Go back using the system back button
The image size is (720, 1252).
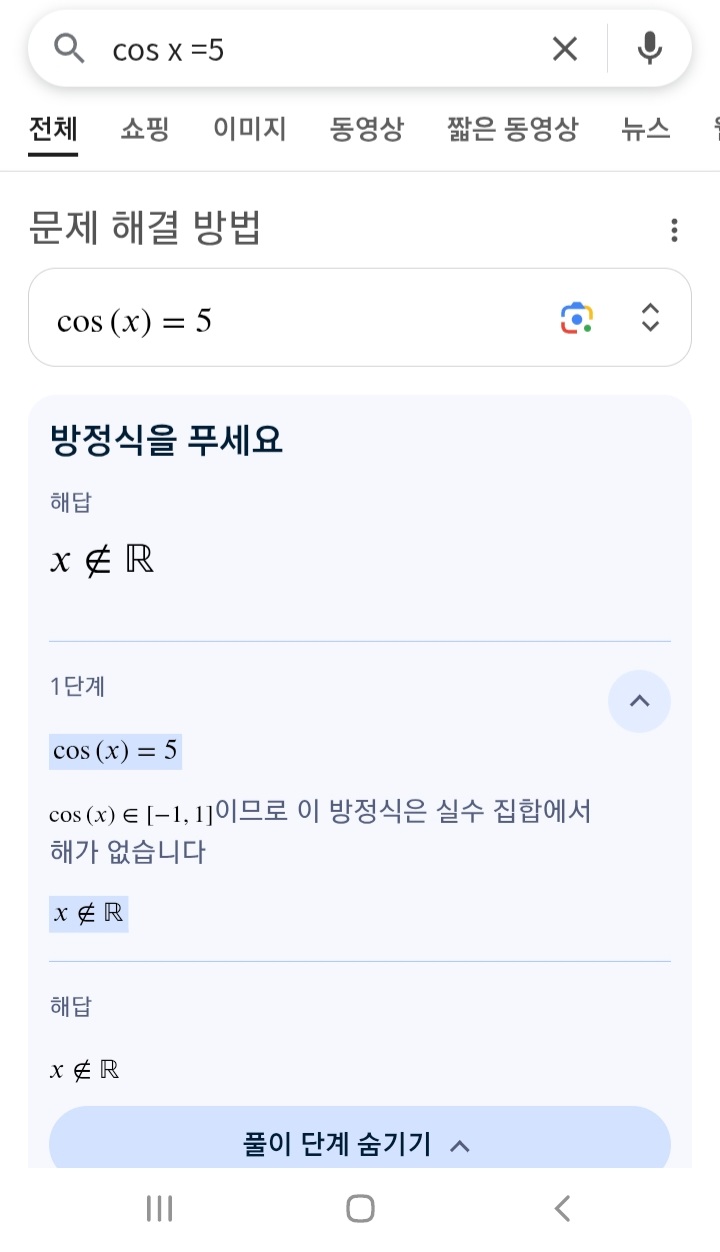(562, 1208)
